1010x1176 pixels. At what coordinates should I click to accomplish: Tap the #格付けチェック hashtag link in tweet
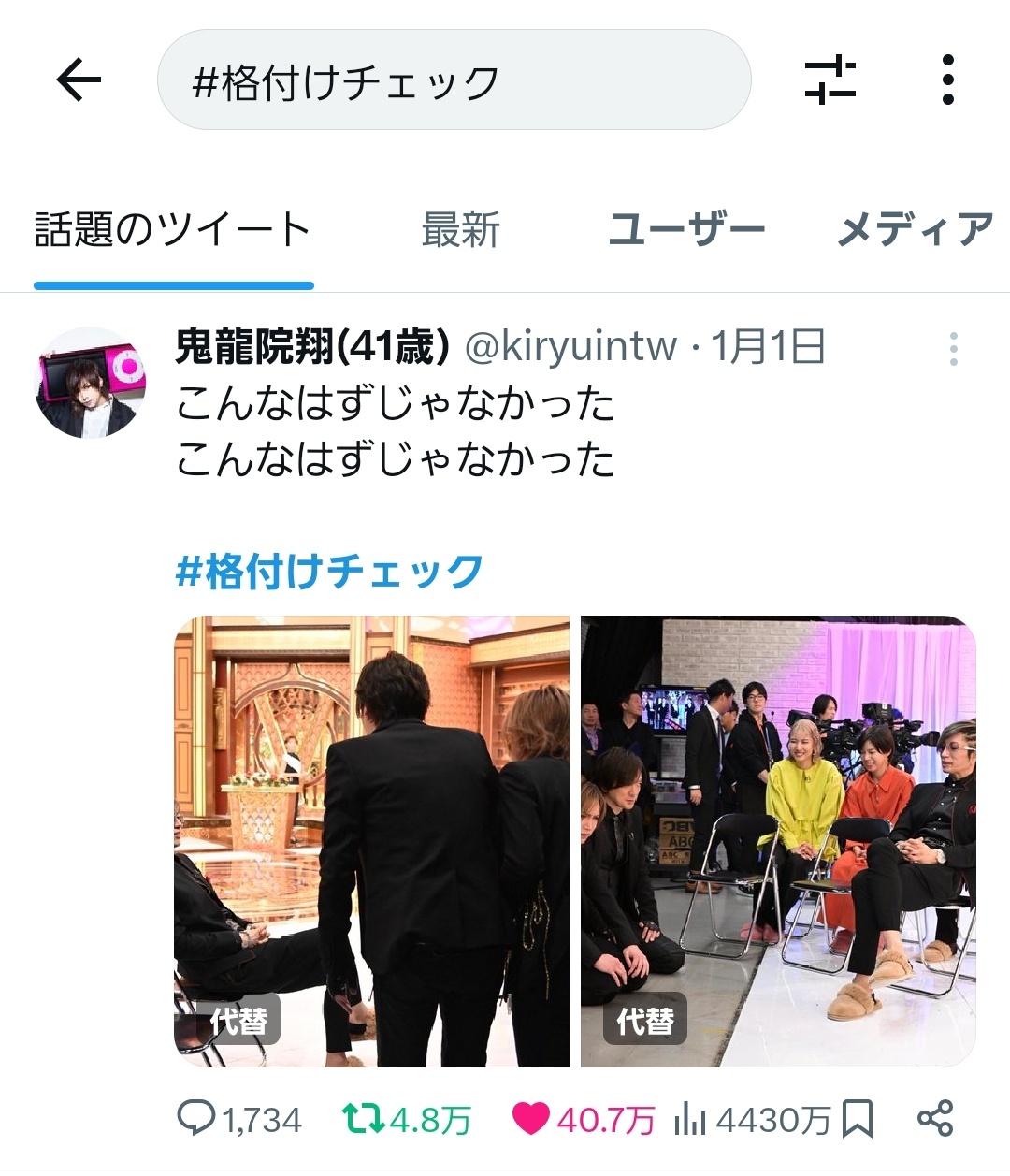(329, 571)
